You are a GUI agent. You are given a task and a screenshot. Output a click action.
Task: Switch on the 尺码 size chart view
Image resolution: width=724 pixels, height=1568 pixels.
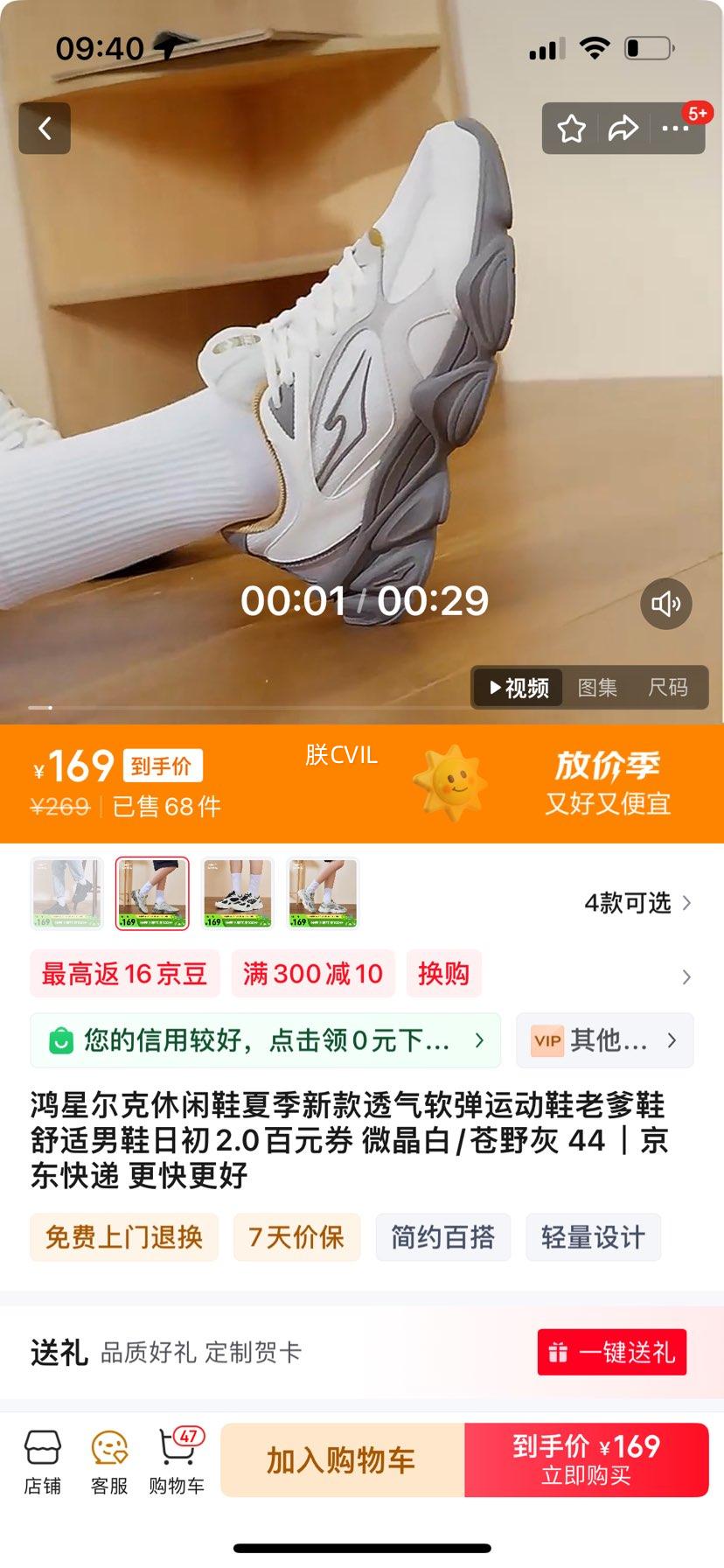tap(669, 688)
